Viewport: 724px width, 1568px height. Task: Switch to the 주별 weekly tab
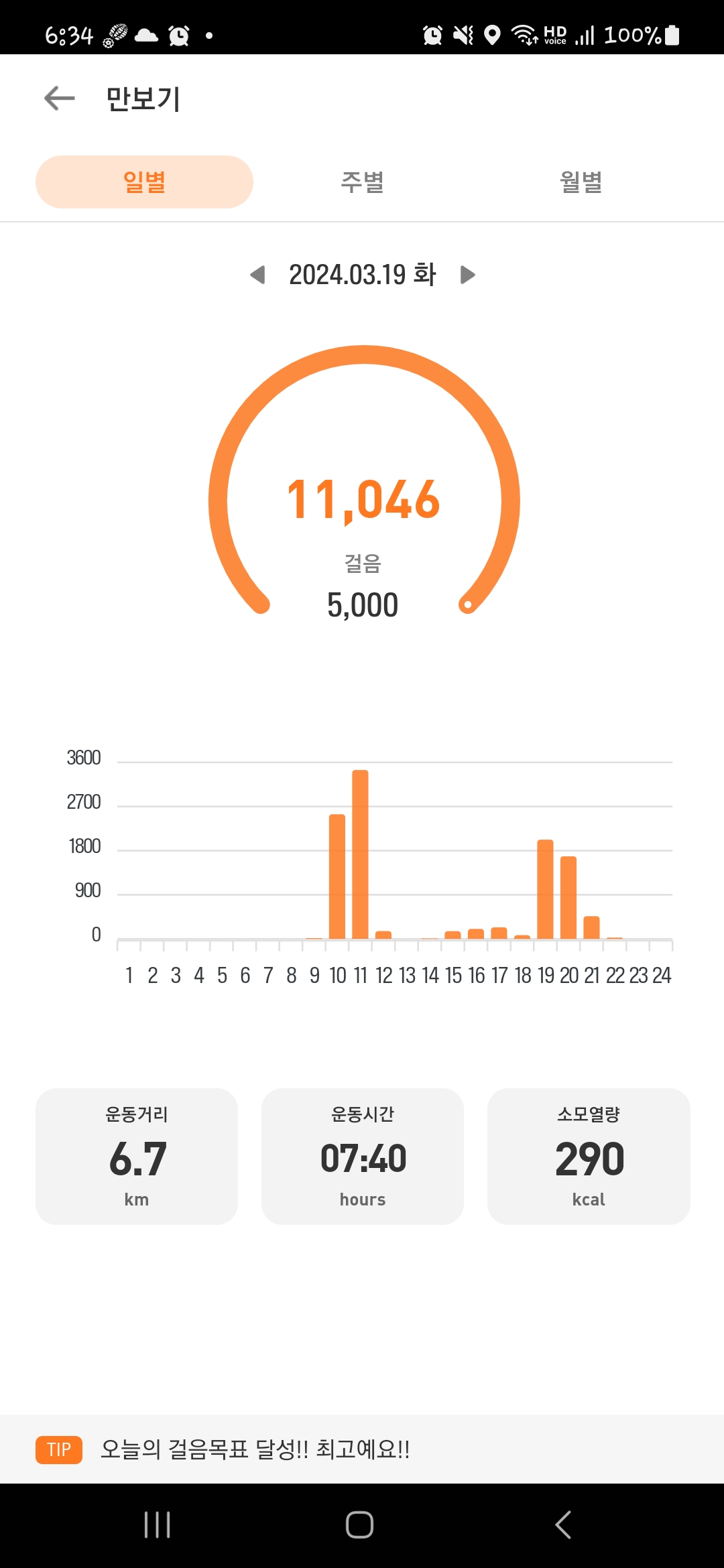coord(362,182)
